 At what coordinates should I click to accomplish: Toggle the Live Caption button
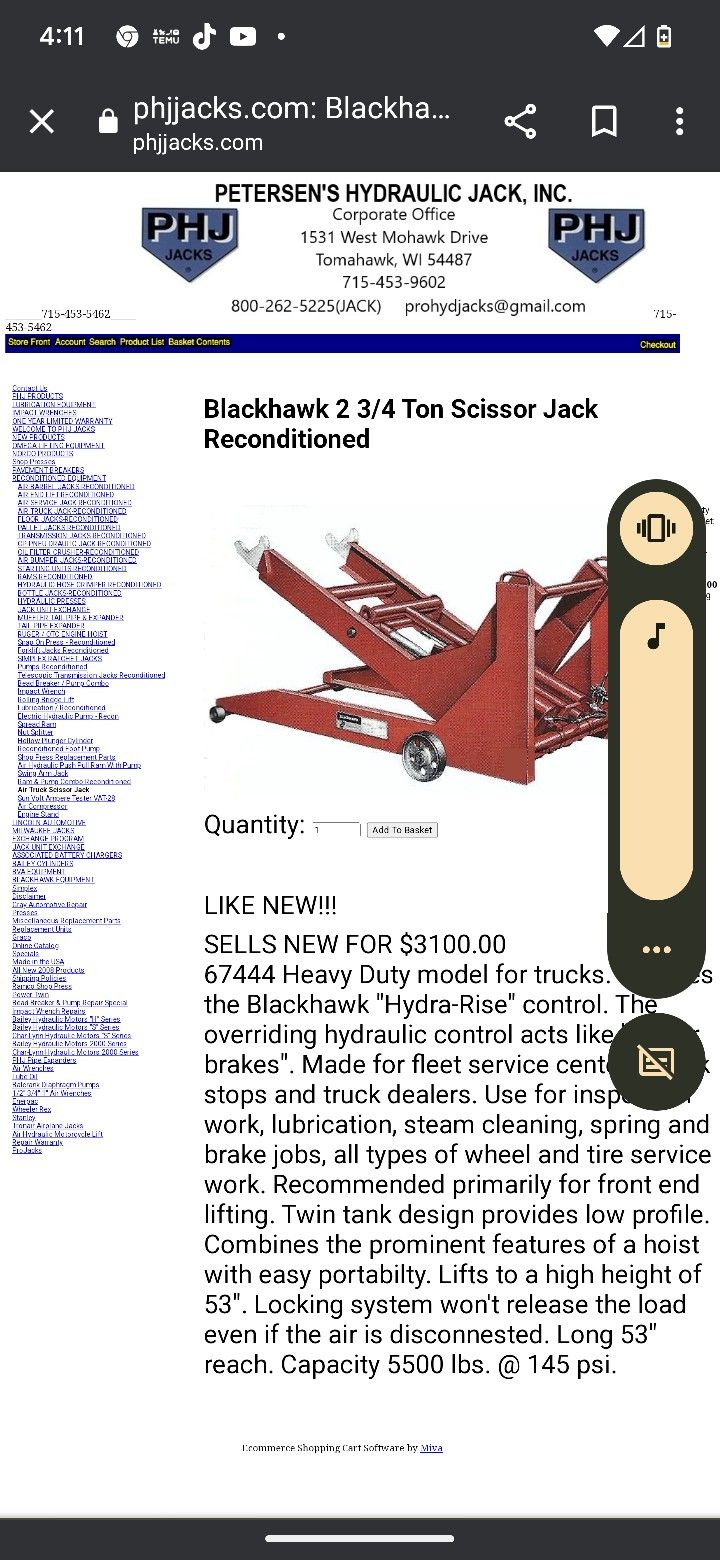pyautogui.click(x=656, y=1063)
